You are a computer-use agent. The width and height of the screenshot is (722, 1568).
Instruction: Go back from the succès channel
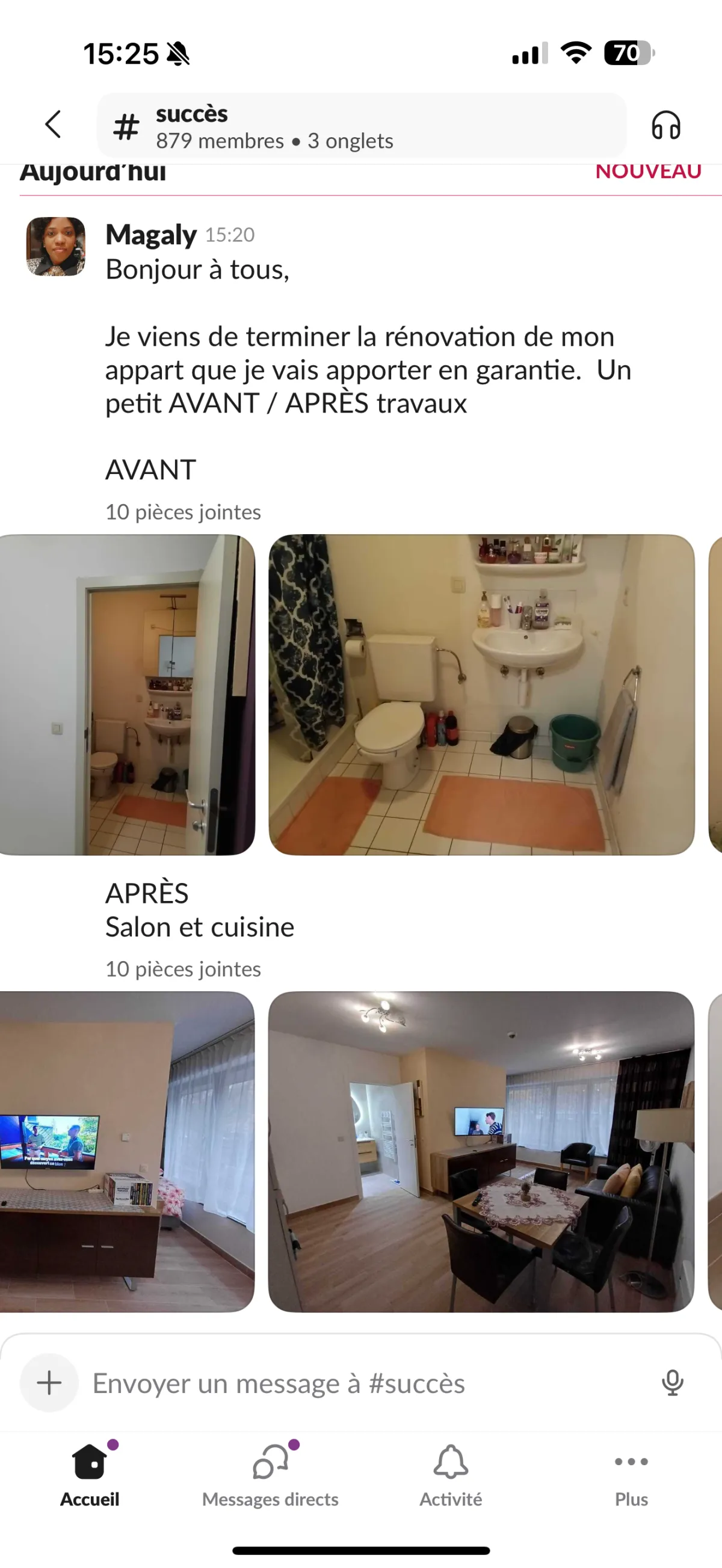(54, 125)
